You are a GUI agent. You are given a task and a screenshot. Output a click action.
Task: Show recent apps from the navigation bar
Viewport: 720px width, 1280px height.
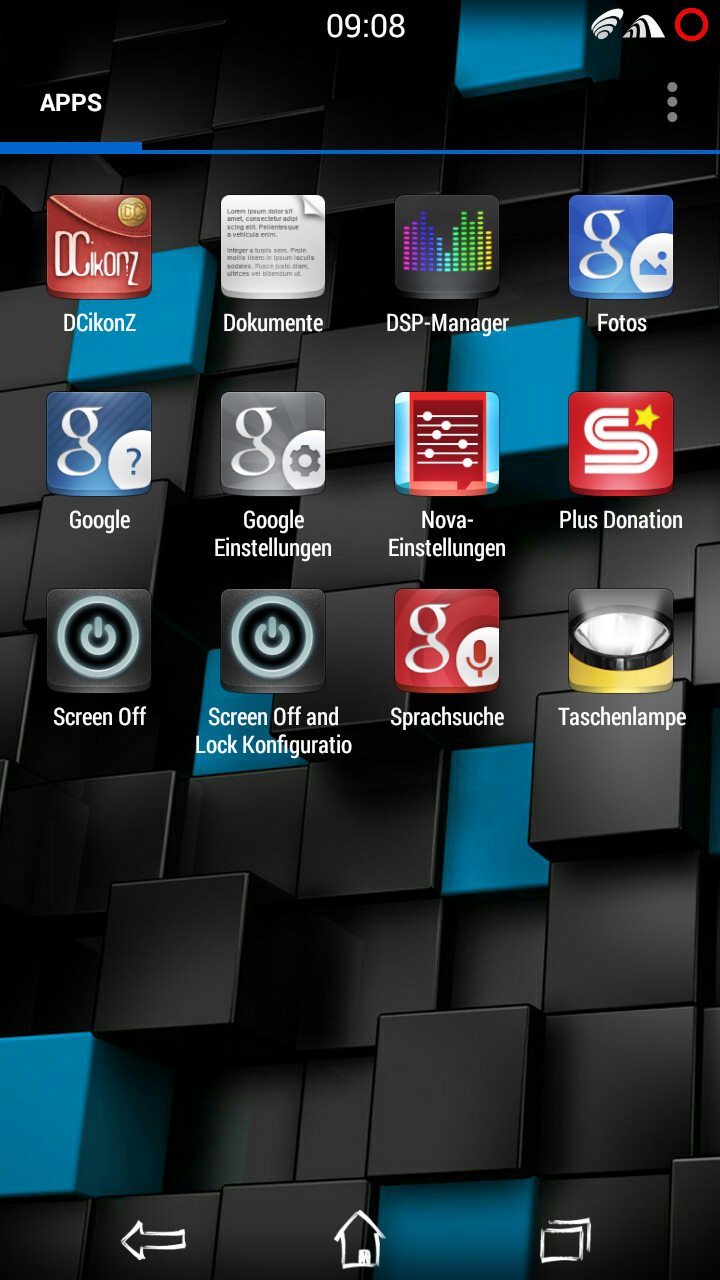565,1240
